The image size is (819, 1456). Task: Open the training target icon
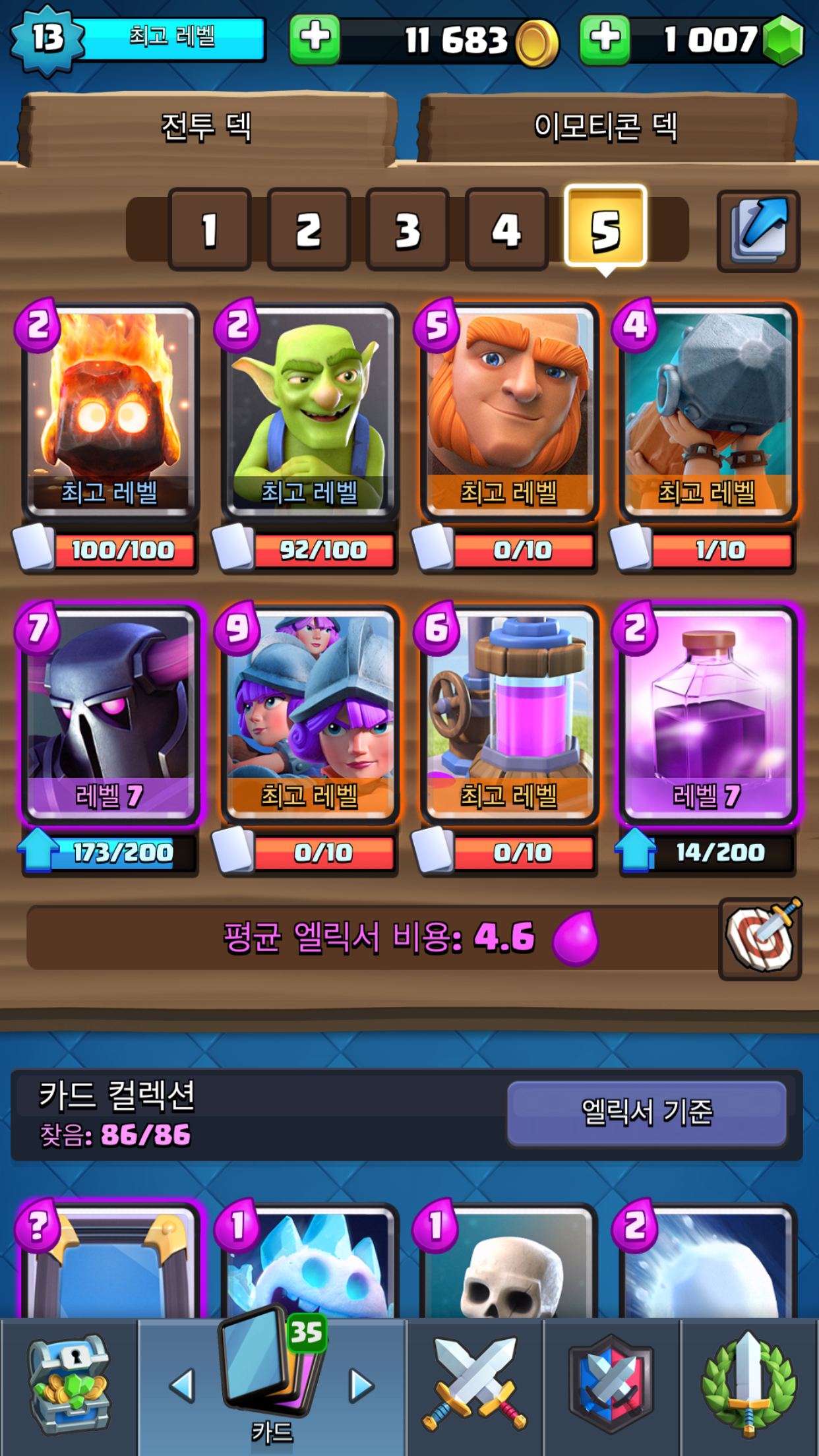(x=760, y=938)
